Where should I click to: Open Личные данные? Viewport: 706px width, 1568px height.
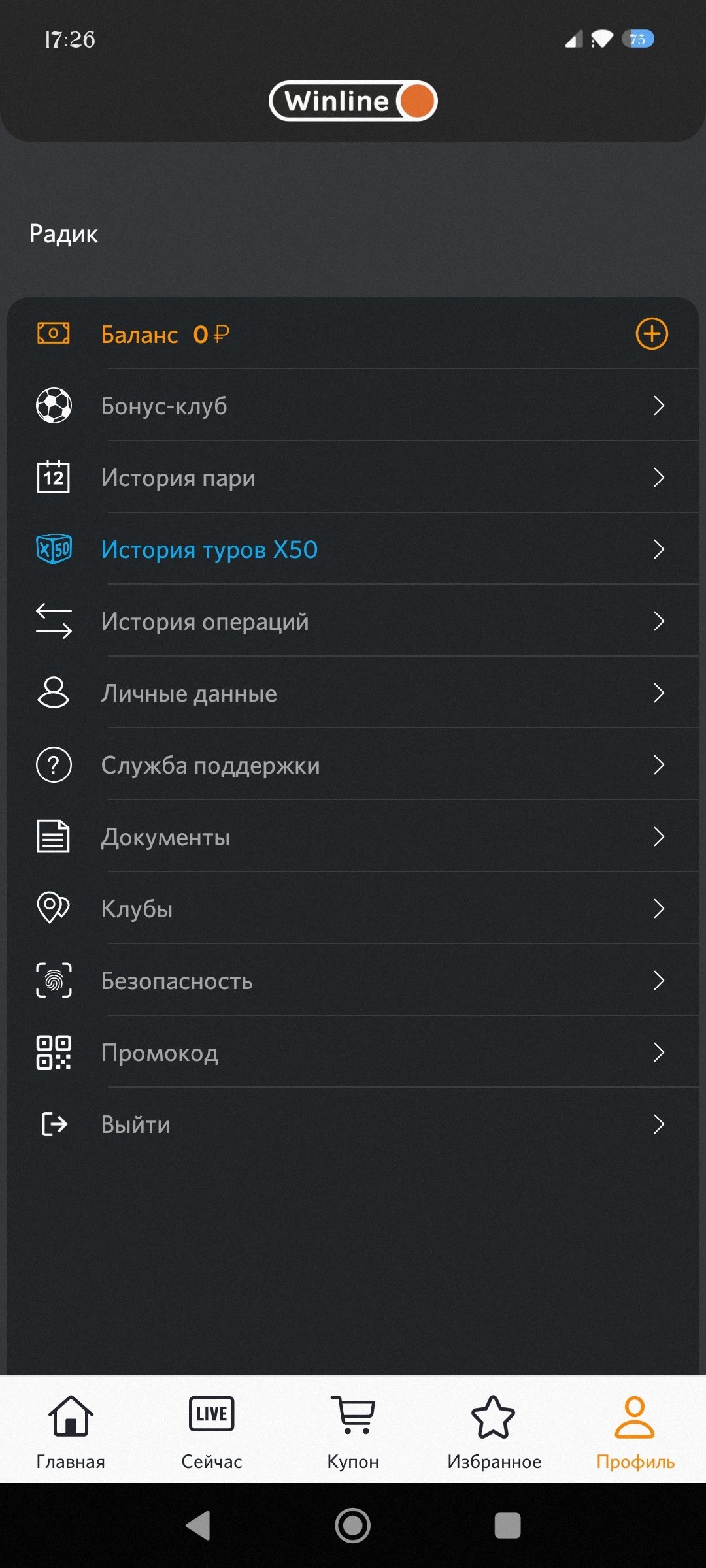(x=353, y=693)
